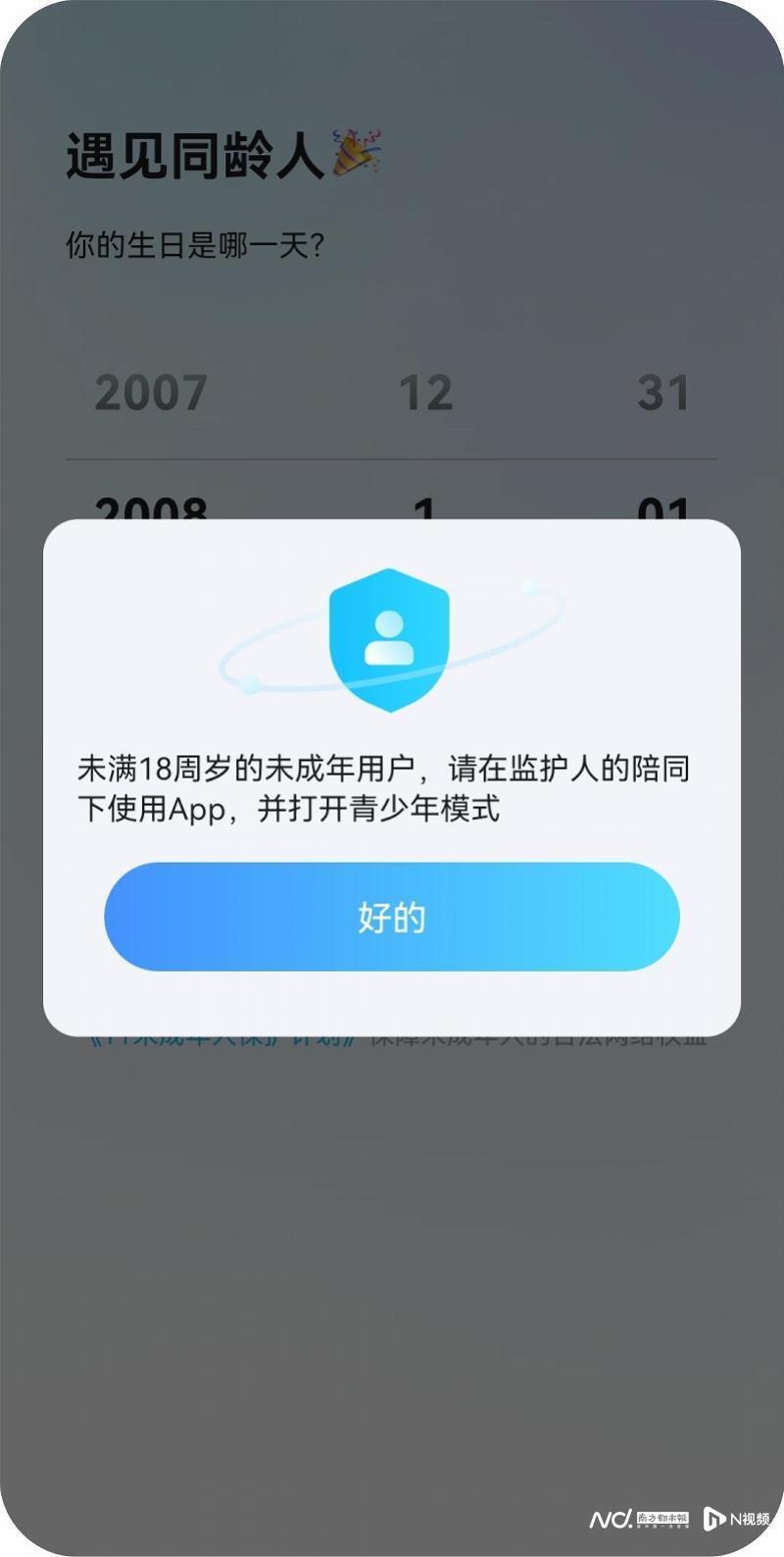The image size is (784, 1557).
Task: Select year 2007 on the date wheel
Action: point(149,392)
